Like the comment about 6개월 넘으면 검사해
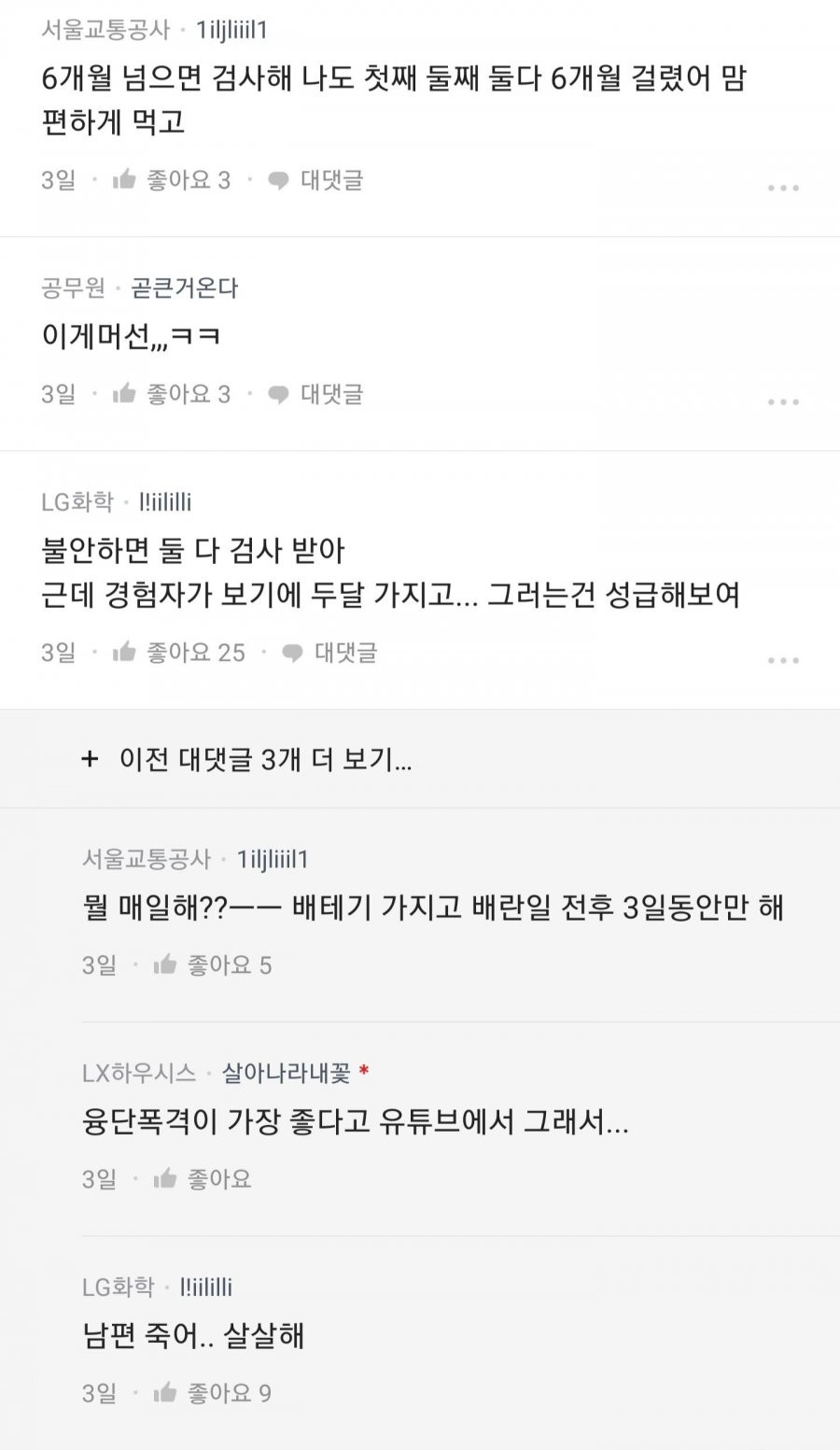This screenshot has width=840, height=1450. (x=171, y=180)
